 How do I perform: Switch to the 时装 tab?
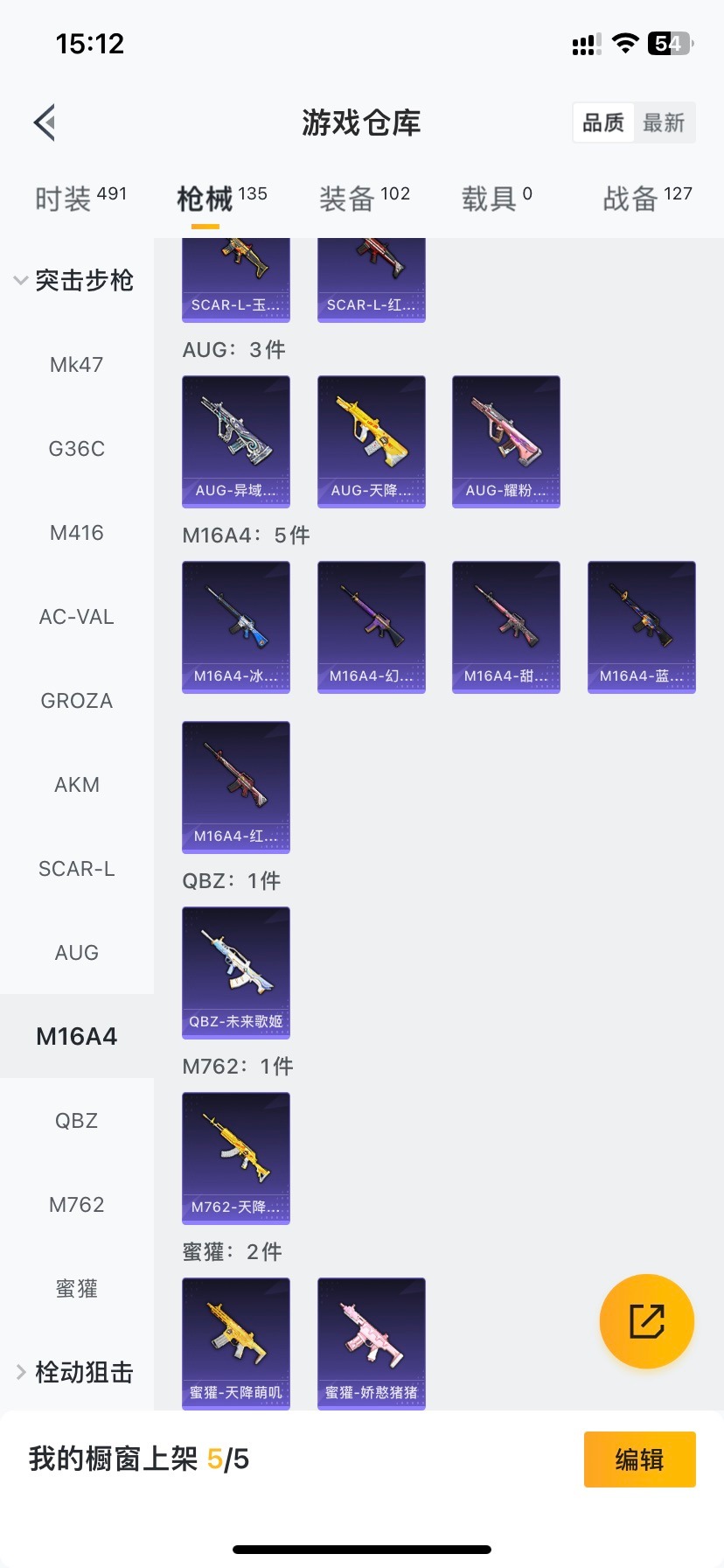pyautogui.click(x=80, y=199)
